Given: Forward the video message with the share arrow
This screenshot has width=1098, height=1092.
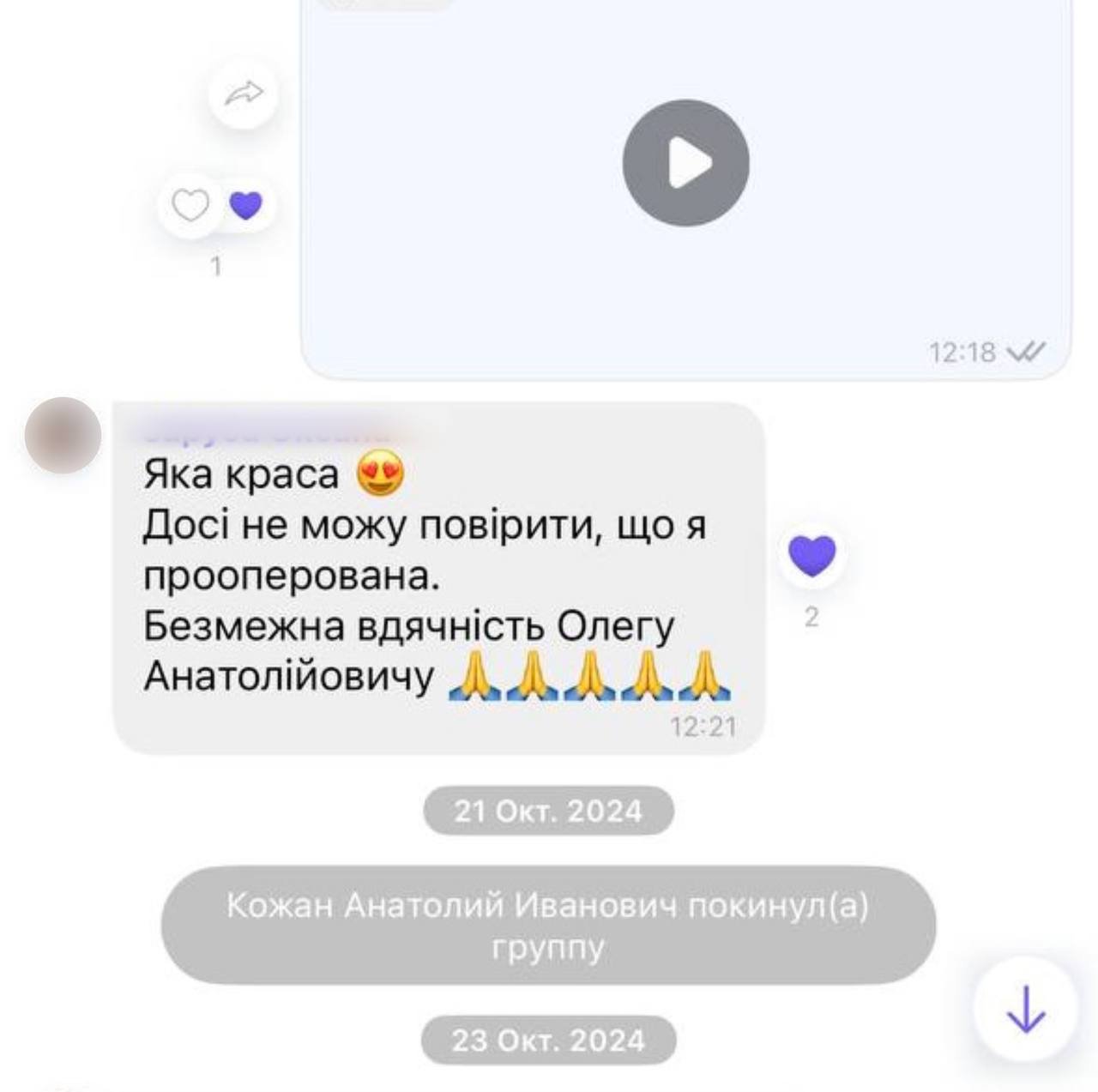Looking at the screenshot, I should coord(244,94).
